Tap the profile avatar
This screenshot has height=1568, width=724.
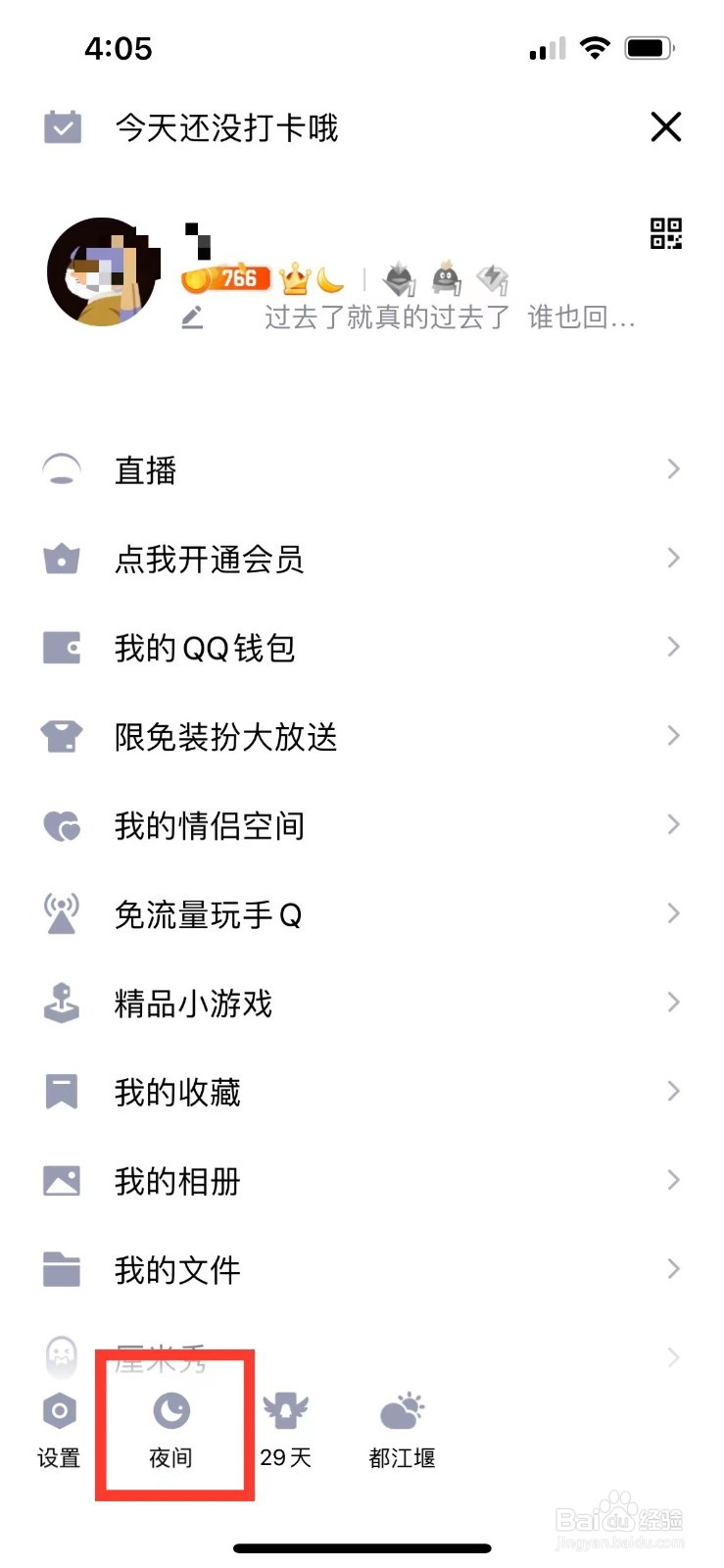point(103,271)
